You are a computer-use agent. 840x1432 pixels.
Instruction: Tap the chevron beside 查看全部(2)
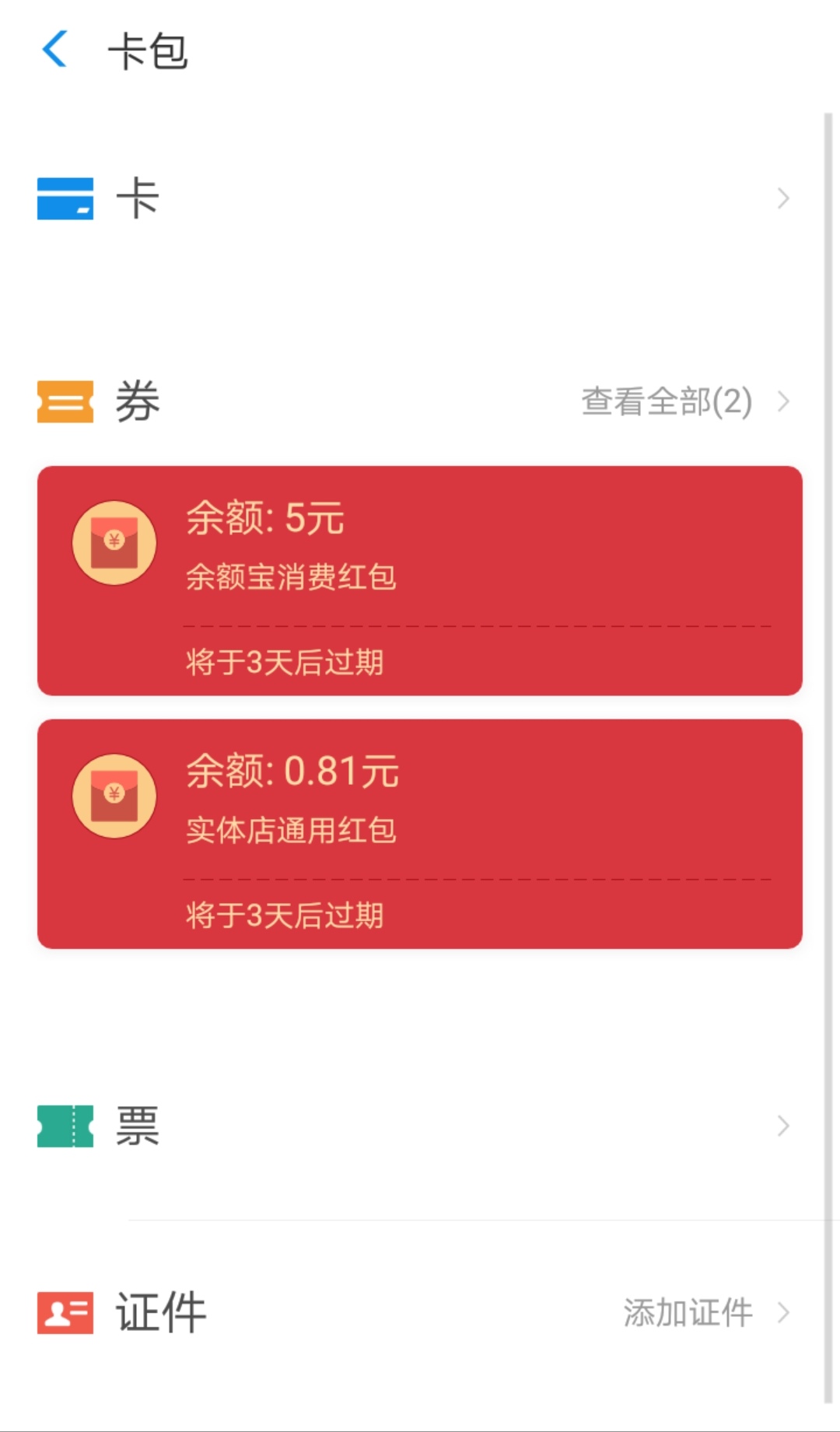[784, 402]
